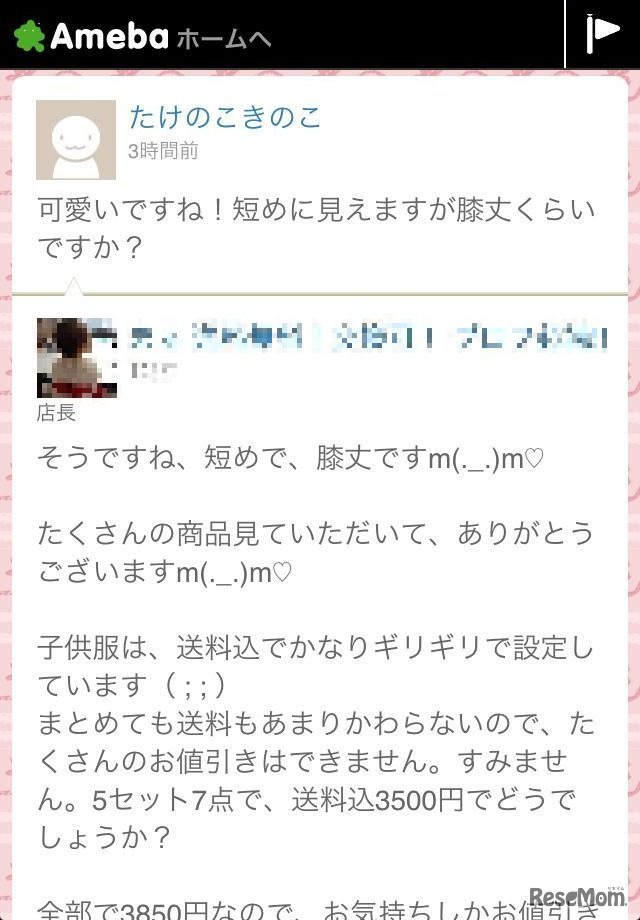Tap たけのこきのこ's avatar picture
Screen dimensions: 640x920
[x=75, y=139]
